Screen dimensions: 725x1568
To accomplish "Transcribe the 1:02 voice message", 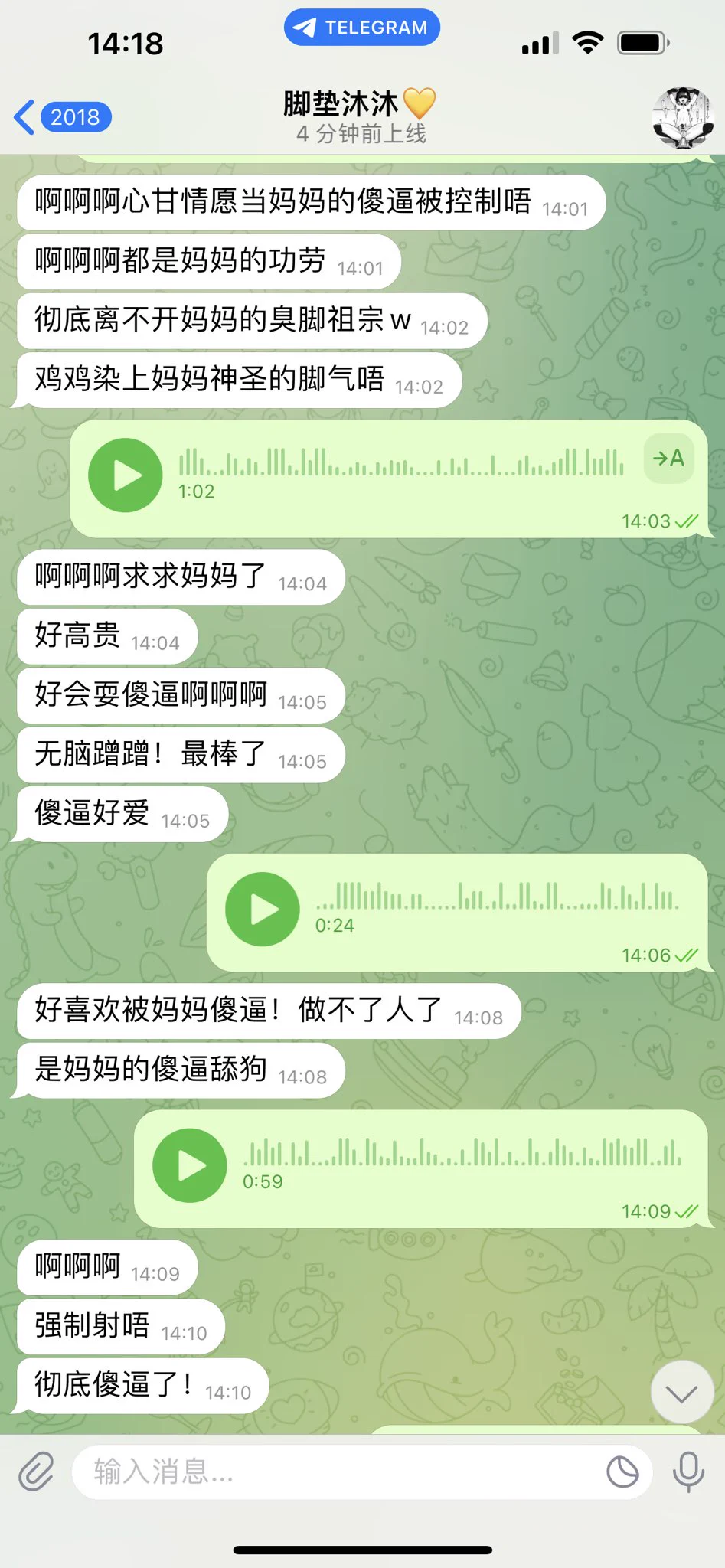I will pos(668,459).
